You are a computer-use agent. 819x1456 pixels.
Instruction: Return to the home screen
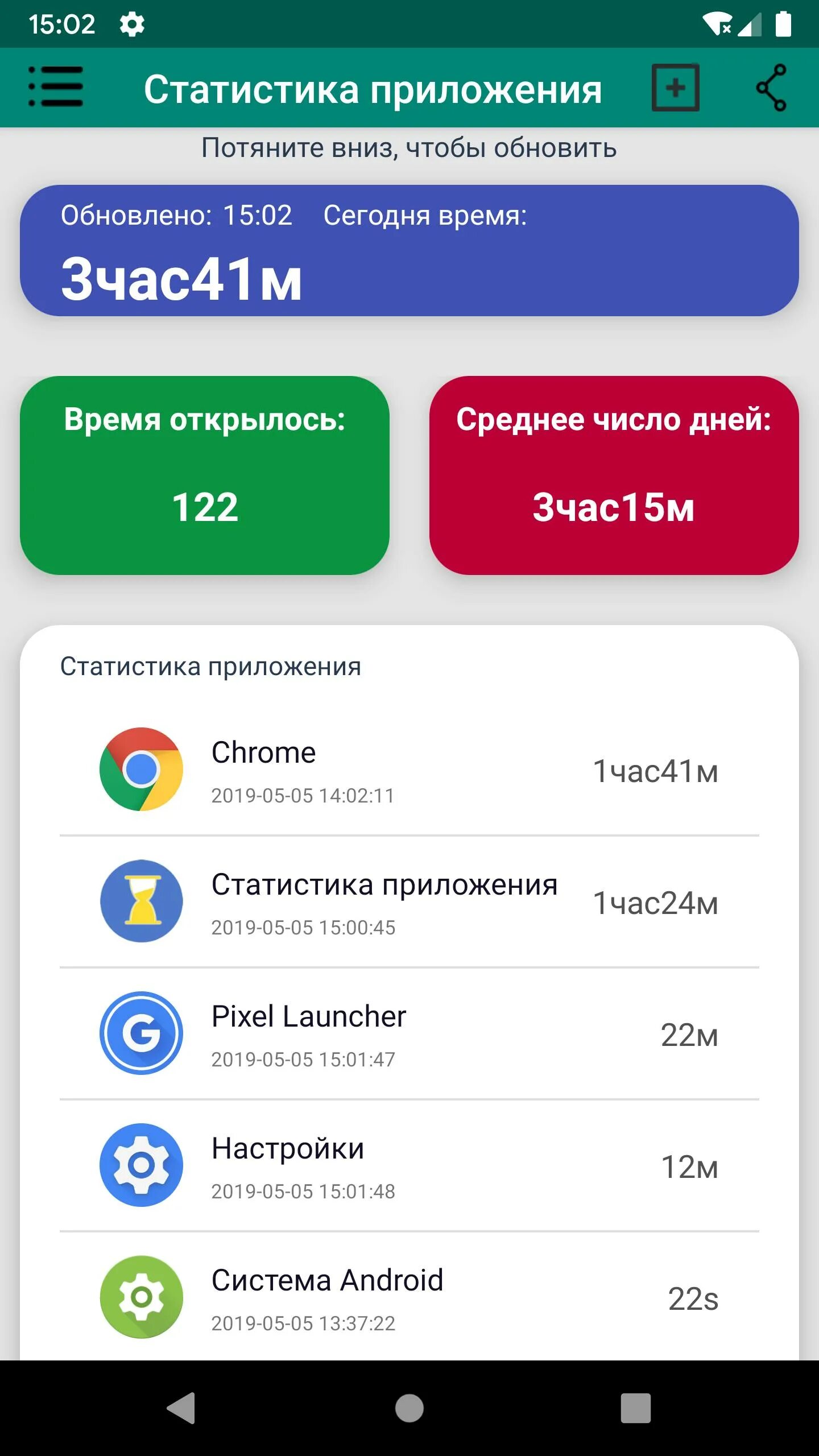pyautogui.click(x=409, y=1408)
